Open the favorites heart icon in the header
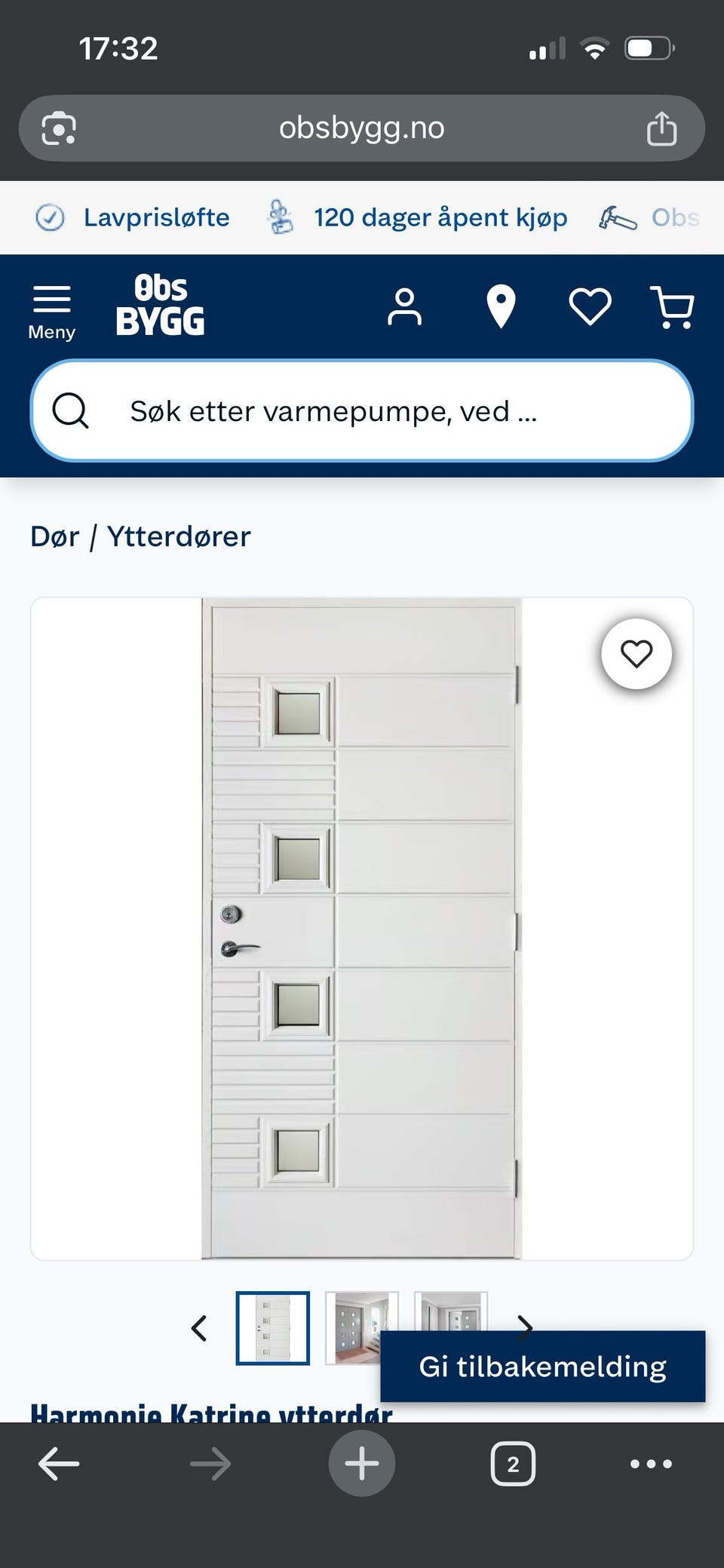 point(590,306)
